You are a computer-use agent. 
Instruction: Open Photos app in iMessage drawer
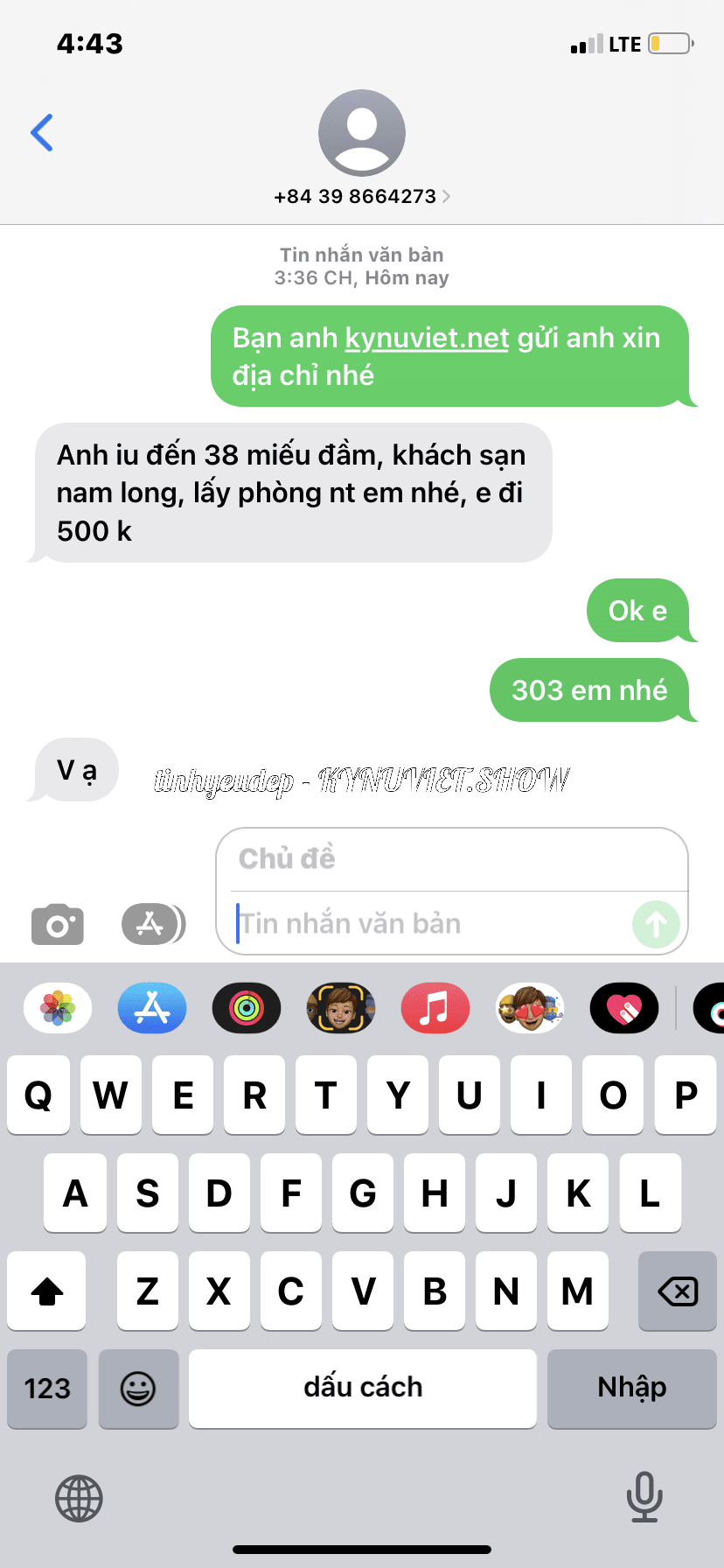(58, 1009)
